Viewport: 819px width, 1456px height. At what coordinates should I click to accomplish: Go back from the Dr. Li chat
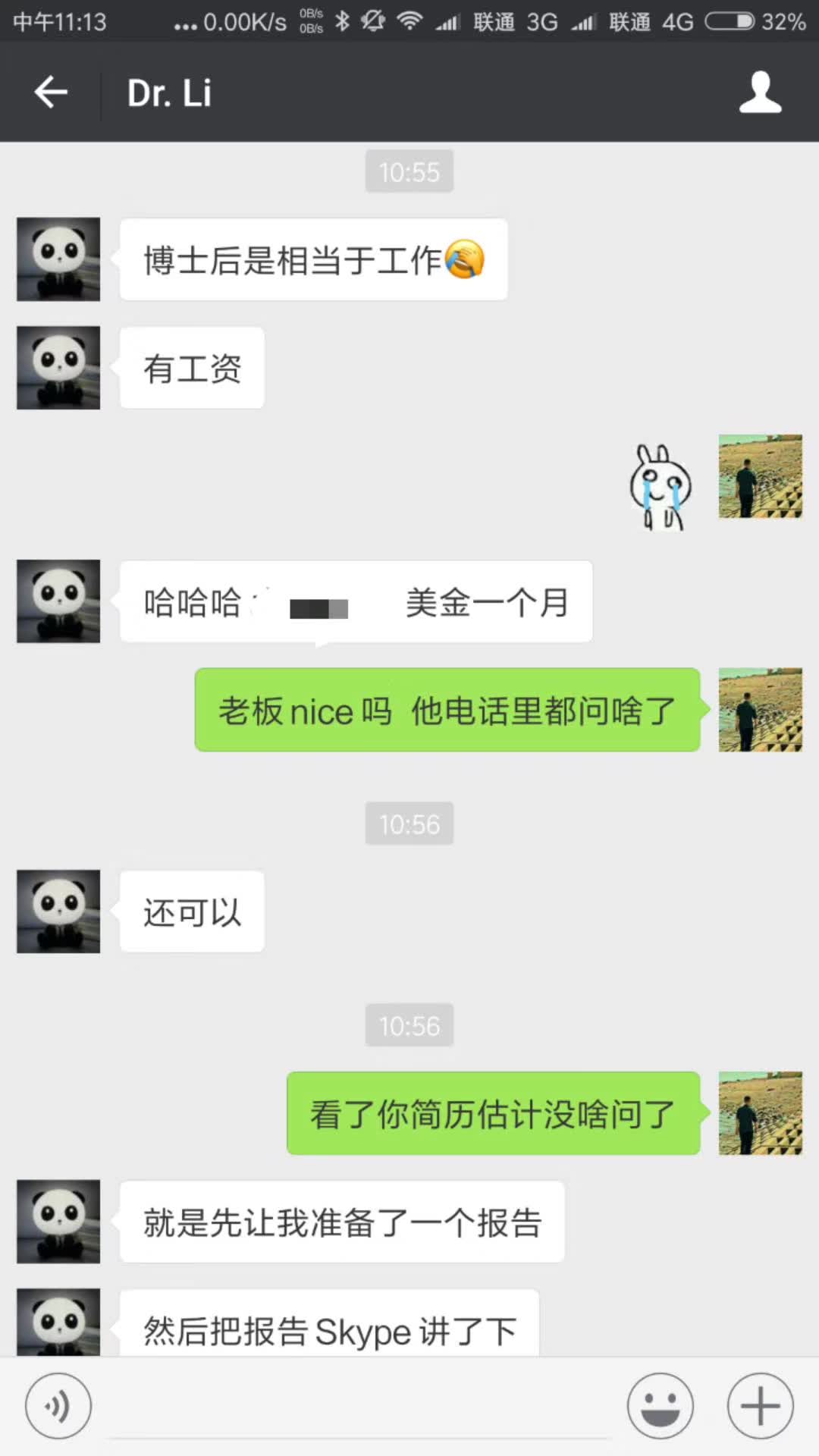(x=51, y=93)
